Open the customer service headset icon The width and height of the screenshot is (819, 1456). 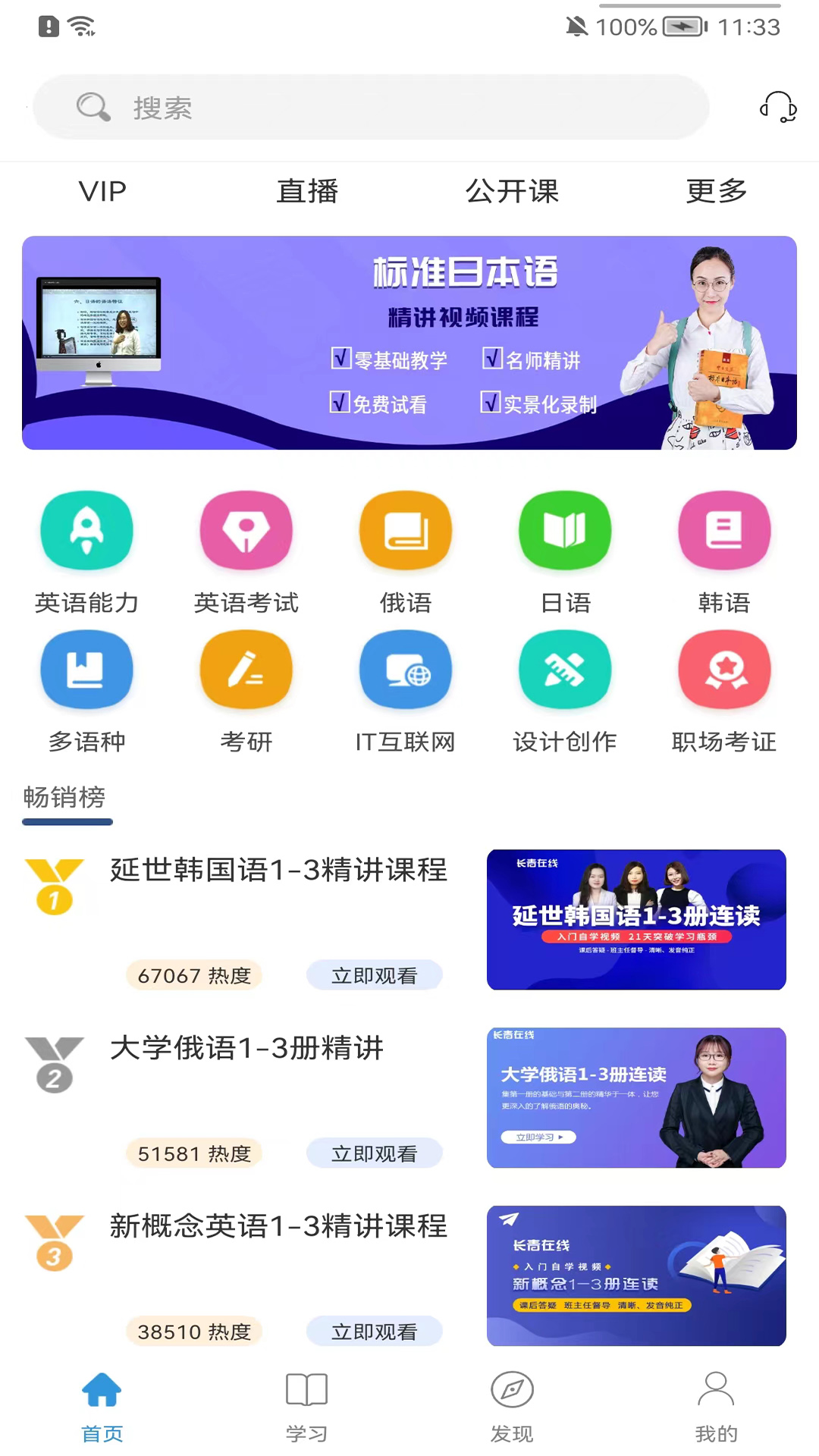coord(779,108)
